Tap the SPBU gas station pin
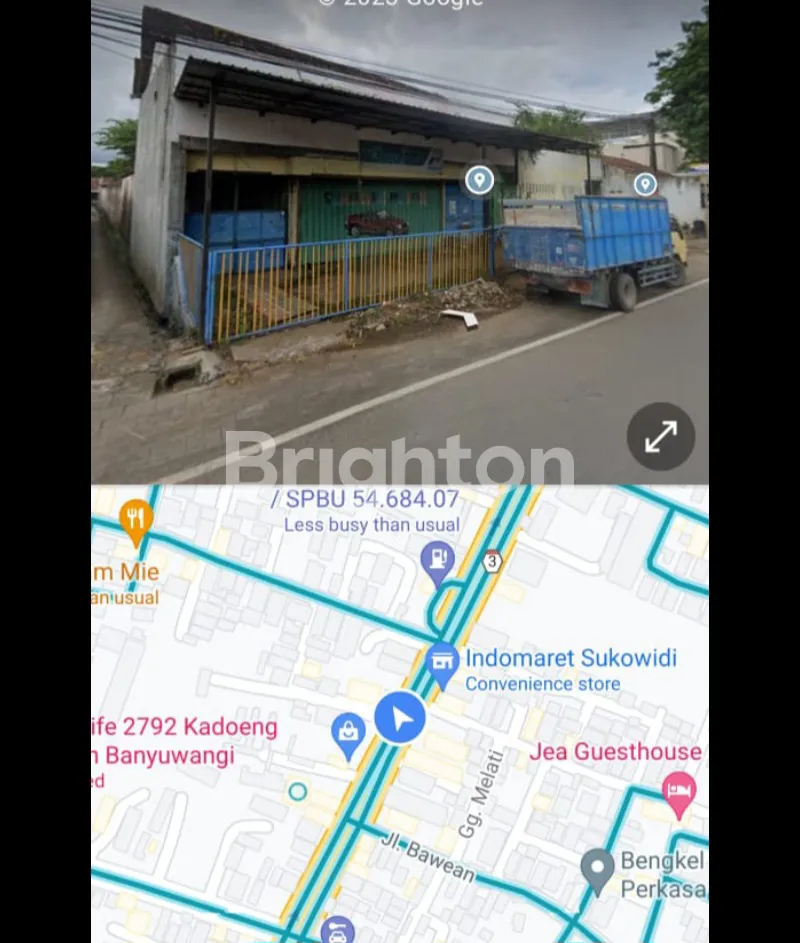 point(437,562)
